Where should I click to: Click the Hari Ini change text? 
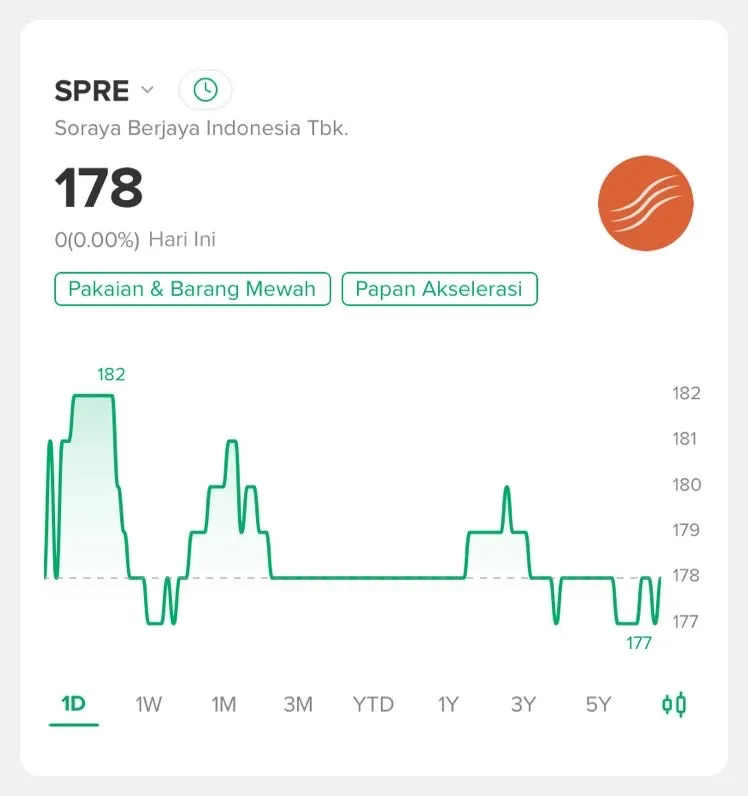click(x=182, y=239)
